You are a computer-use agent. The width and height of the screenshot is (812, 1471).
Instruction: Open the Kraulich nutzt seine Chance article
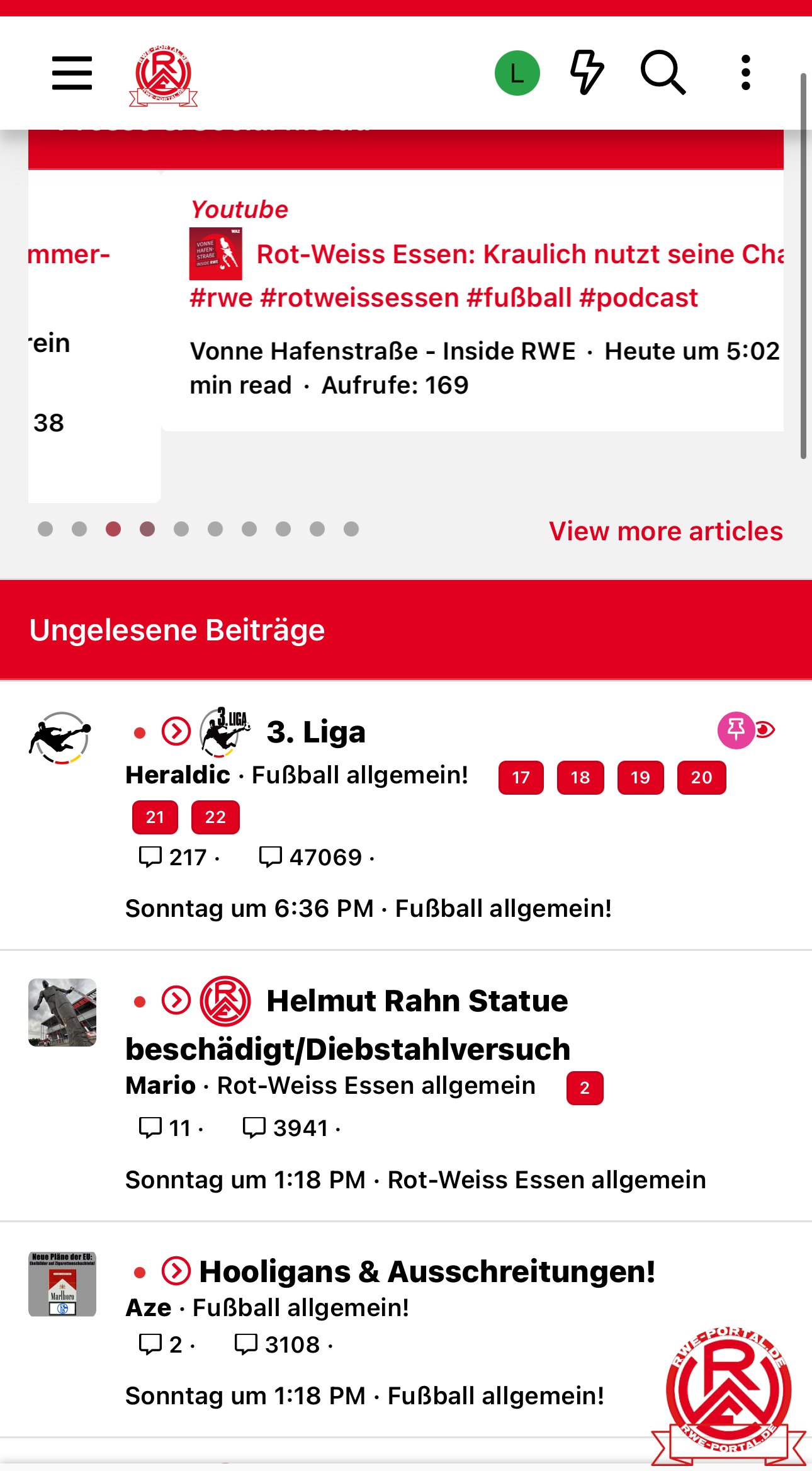520,254
